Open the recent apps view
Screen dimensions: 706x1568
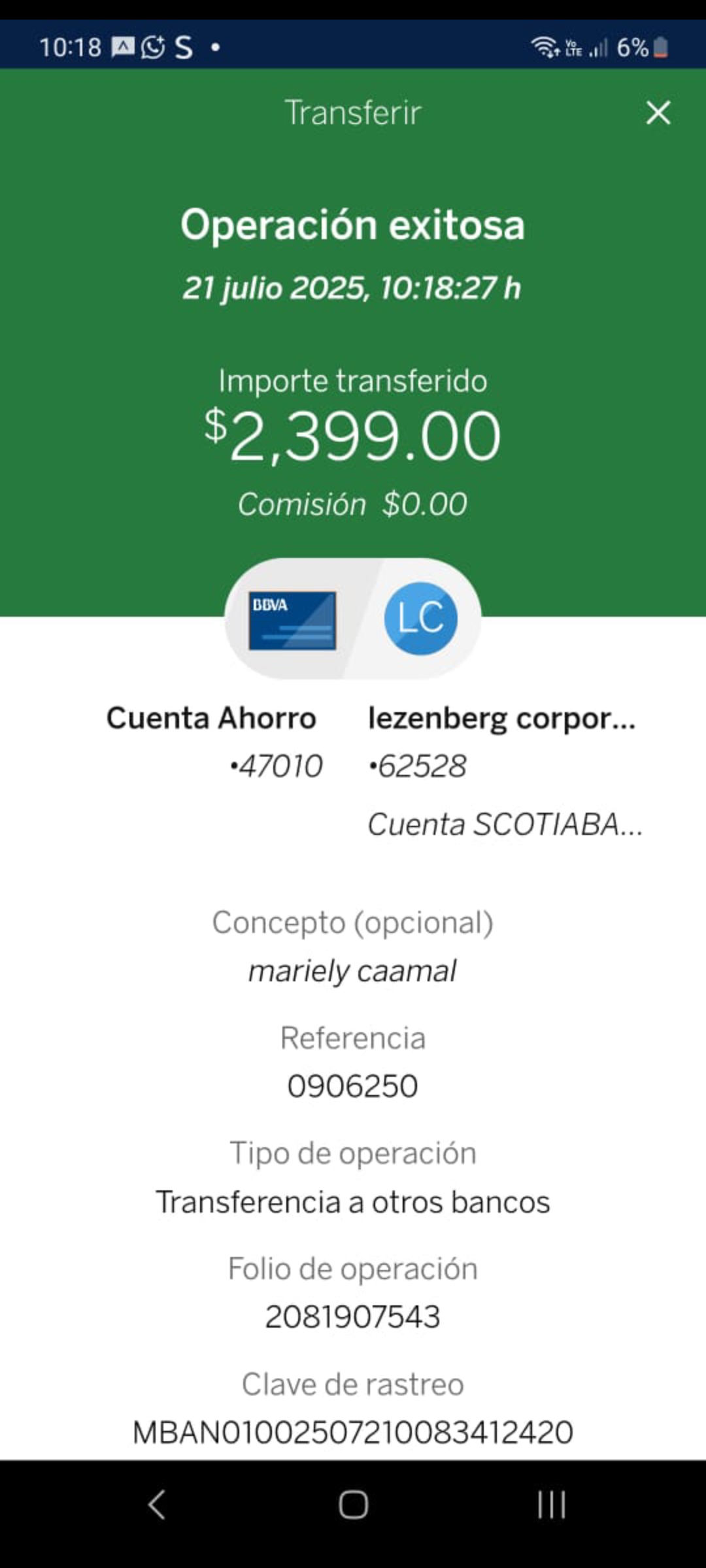pos(551,1505)
